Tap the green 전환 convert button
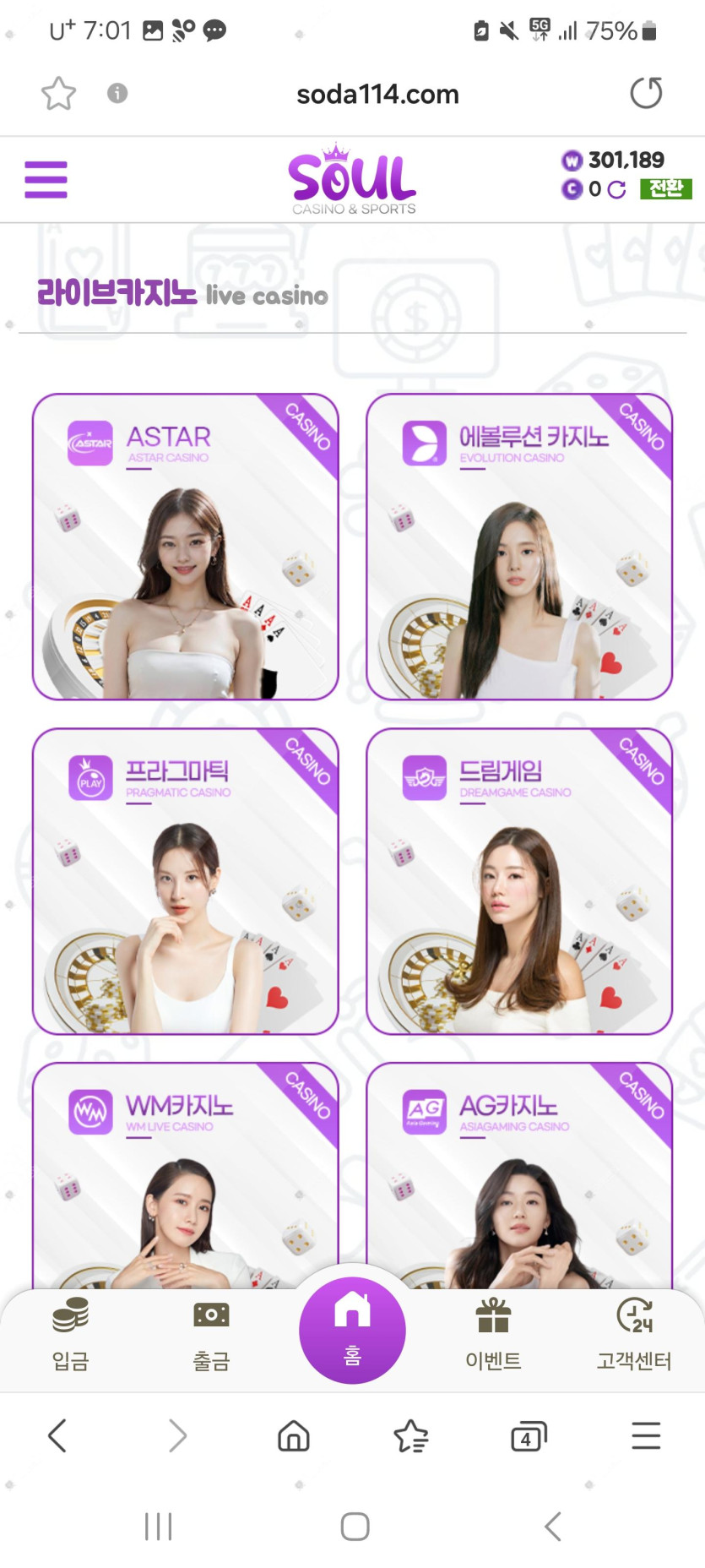Viewport: 705px width, 1568px height. click(665, 188)
